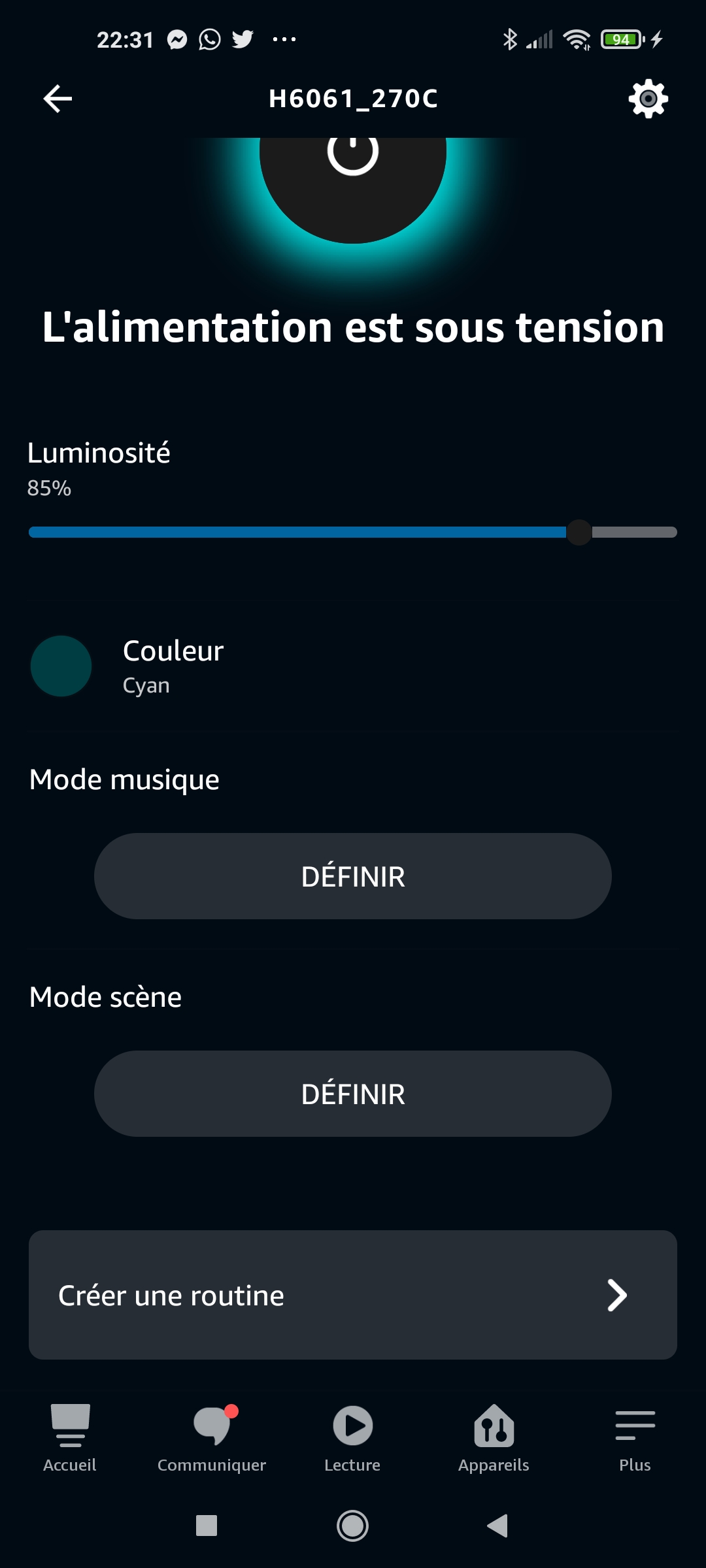The height and width of the screenshot is (1568, 706).
Task: Tap the Luminosité brightness slider
Action: click(353, 532)
